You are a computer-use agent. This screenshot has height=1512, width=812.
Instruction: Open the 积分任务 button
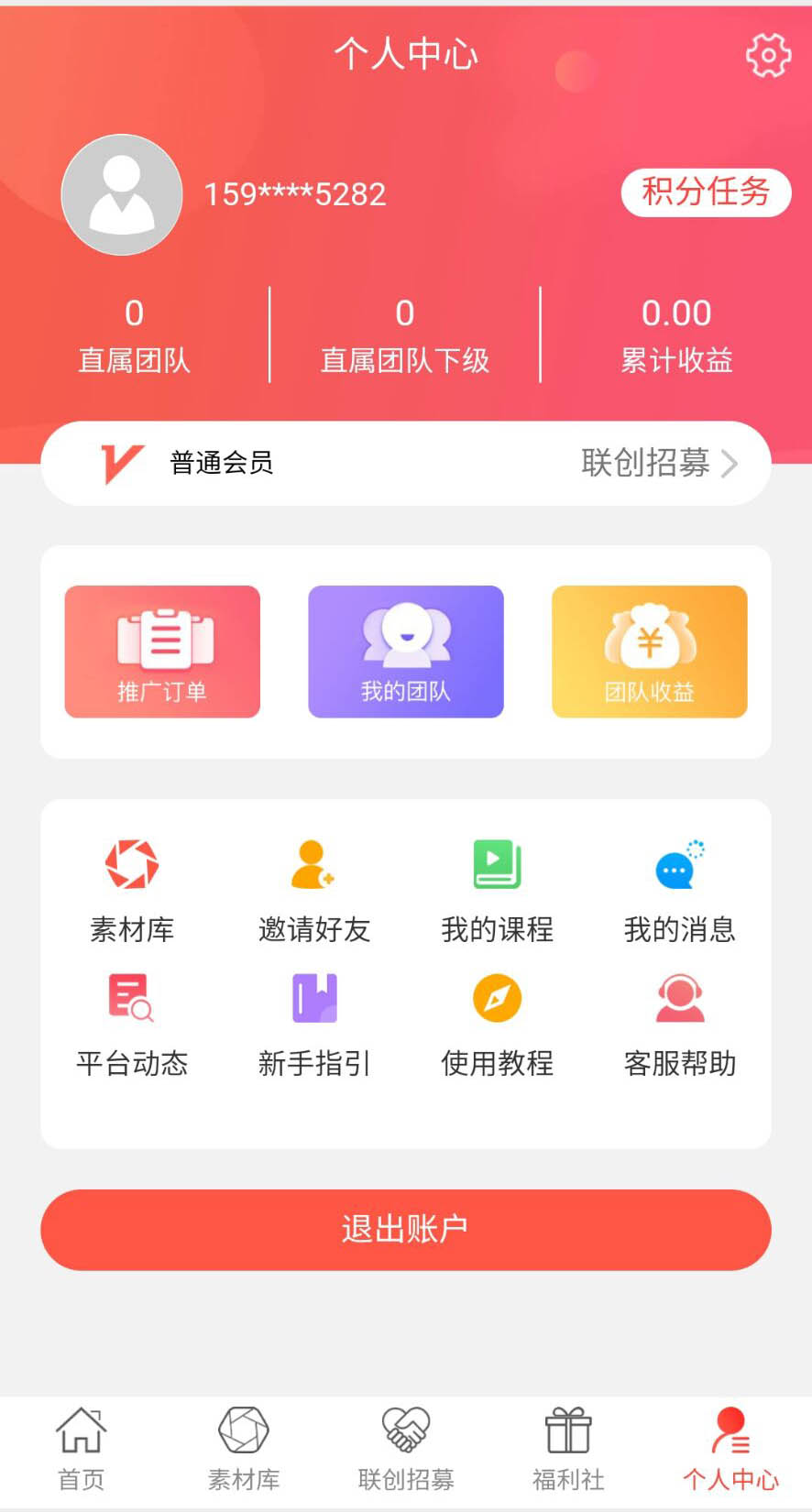(x=706, y=192)
